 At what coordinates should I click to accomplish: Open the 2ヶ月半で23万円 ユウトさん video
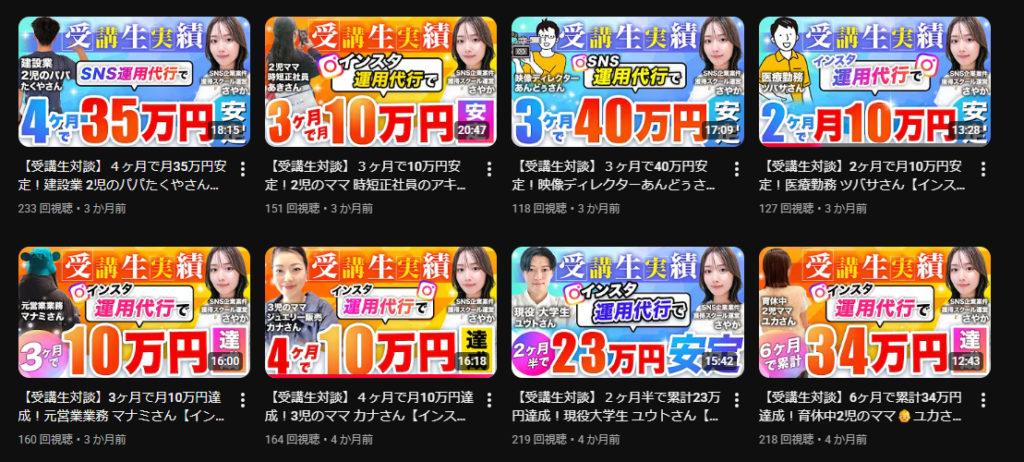[x=626, y=312]
